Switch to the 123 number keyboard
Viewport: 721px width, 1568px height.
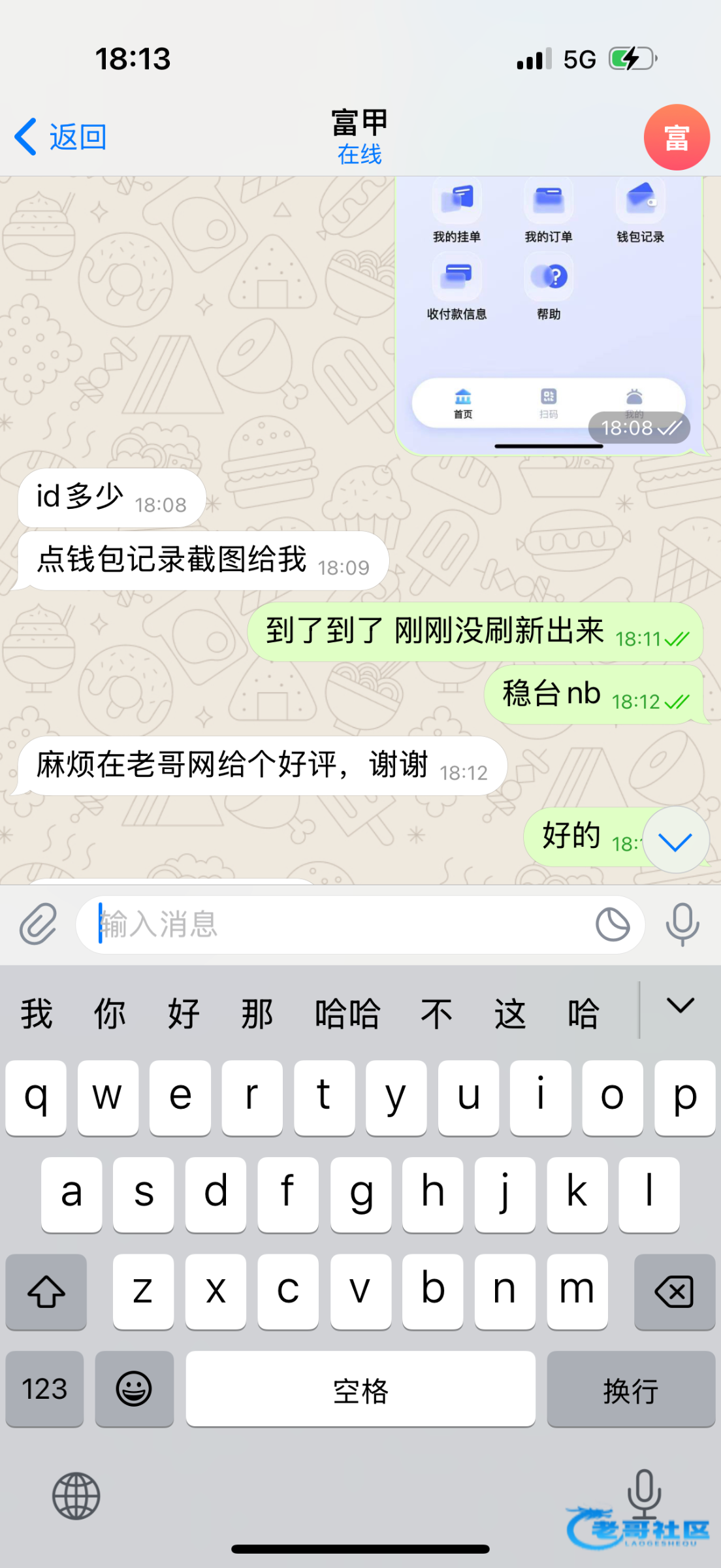click(44, 1390)
